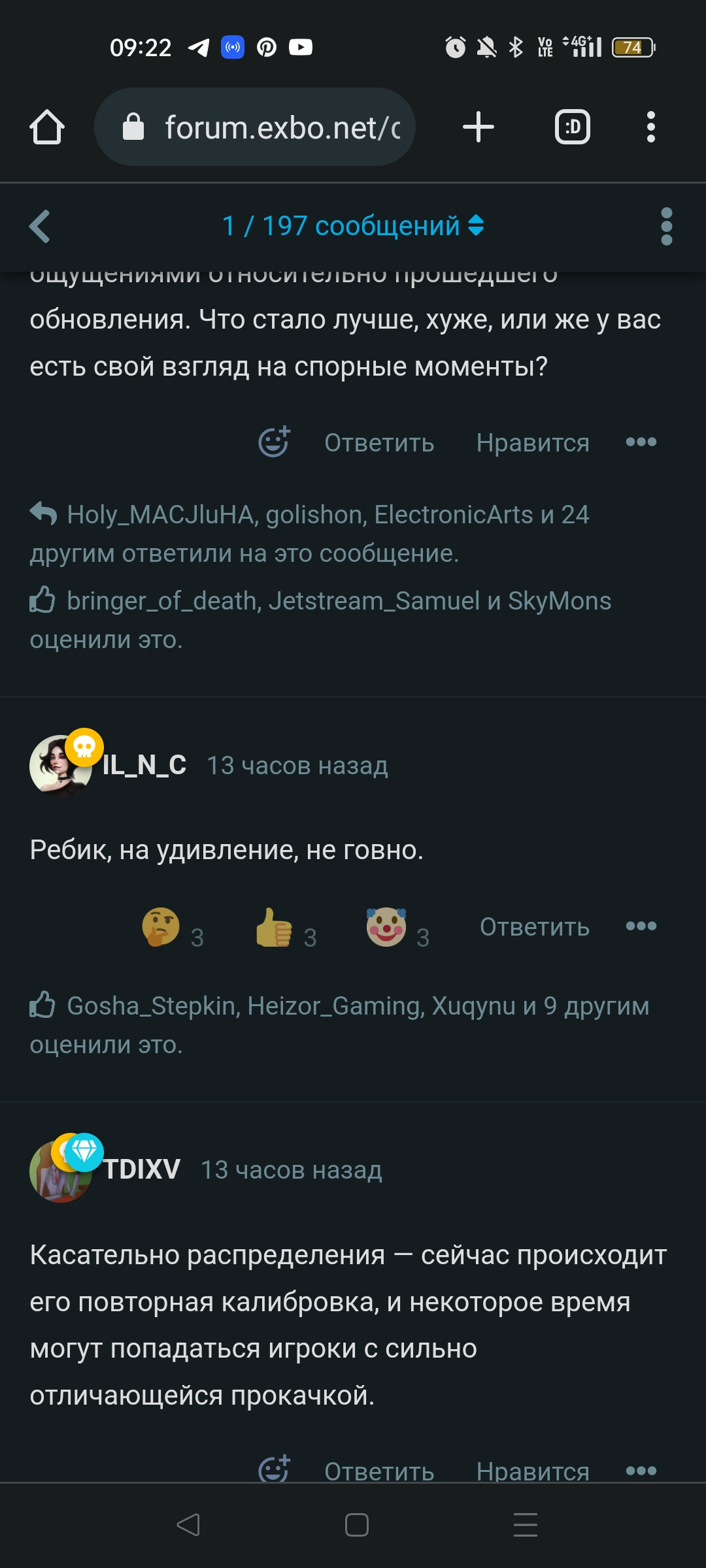Tap the system back button

188,1525
